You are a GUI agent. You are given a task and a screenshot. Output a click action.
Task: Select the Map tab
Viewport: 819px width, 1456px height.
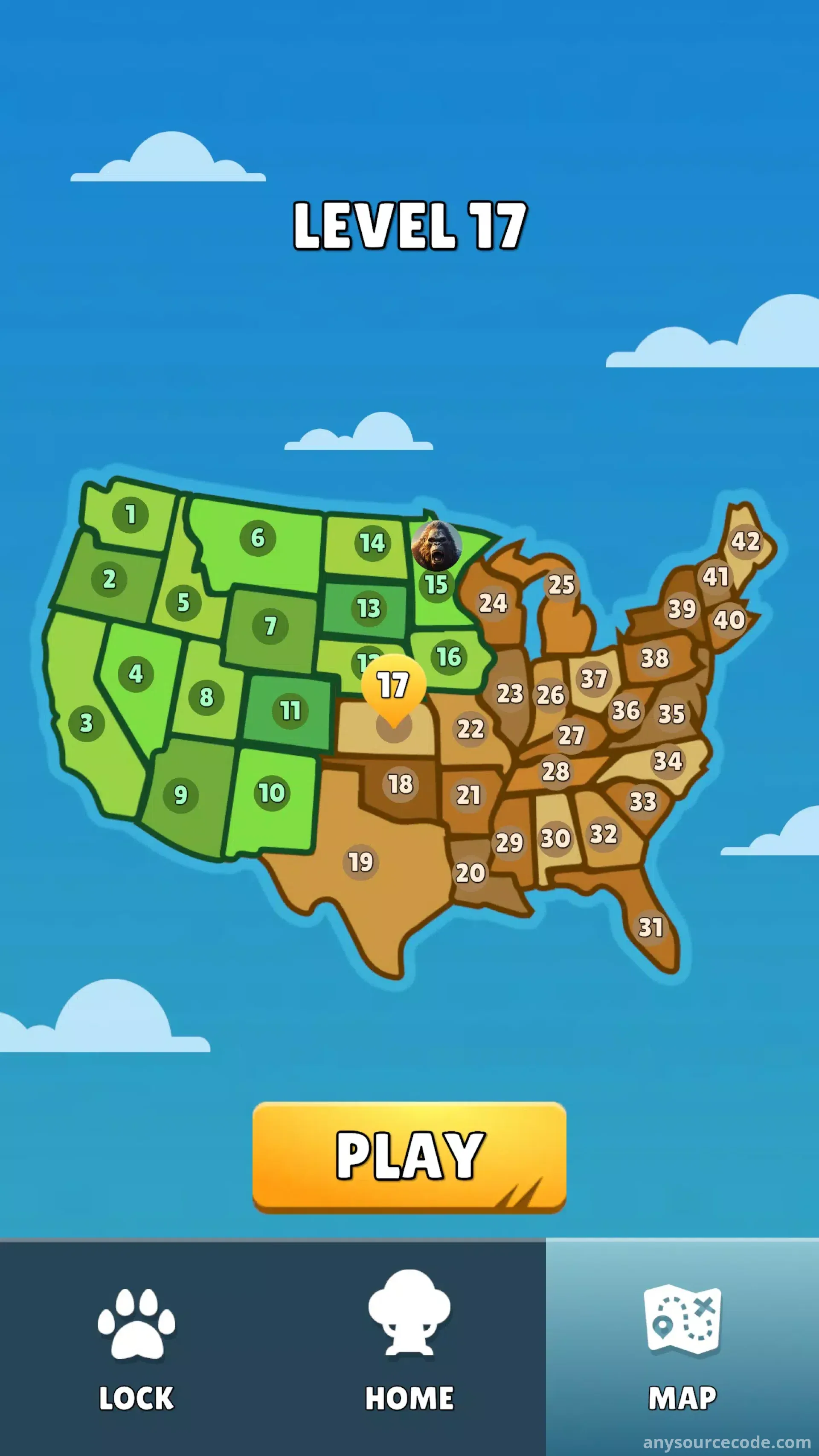click(682, 1348)
